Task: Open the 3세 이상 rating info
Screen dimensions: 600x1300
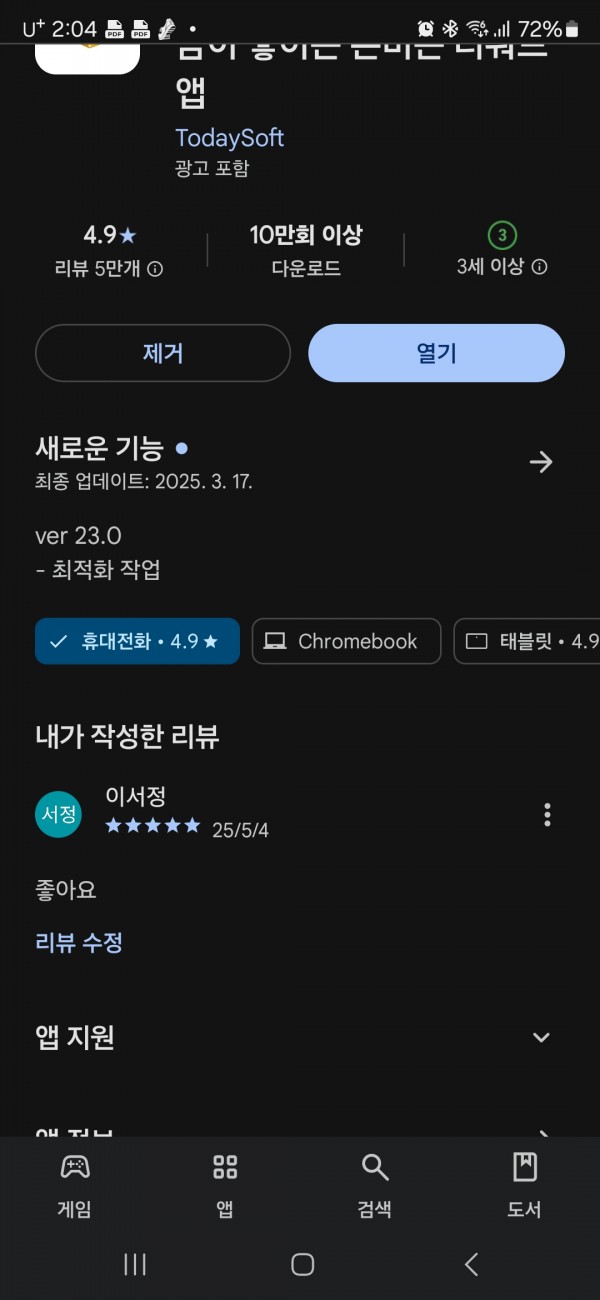Action: pos(502,267)
